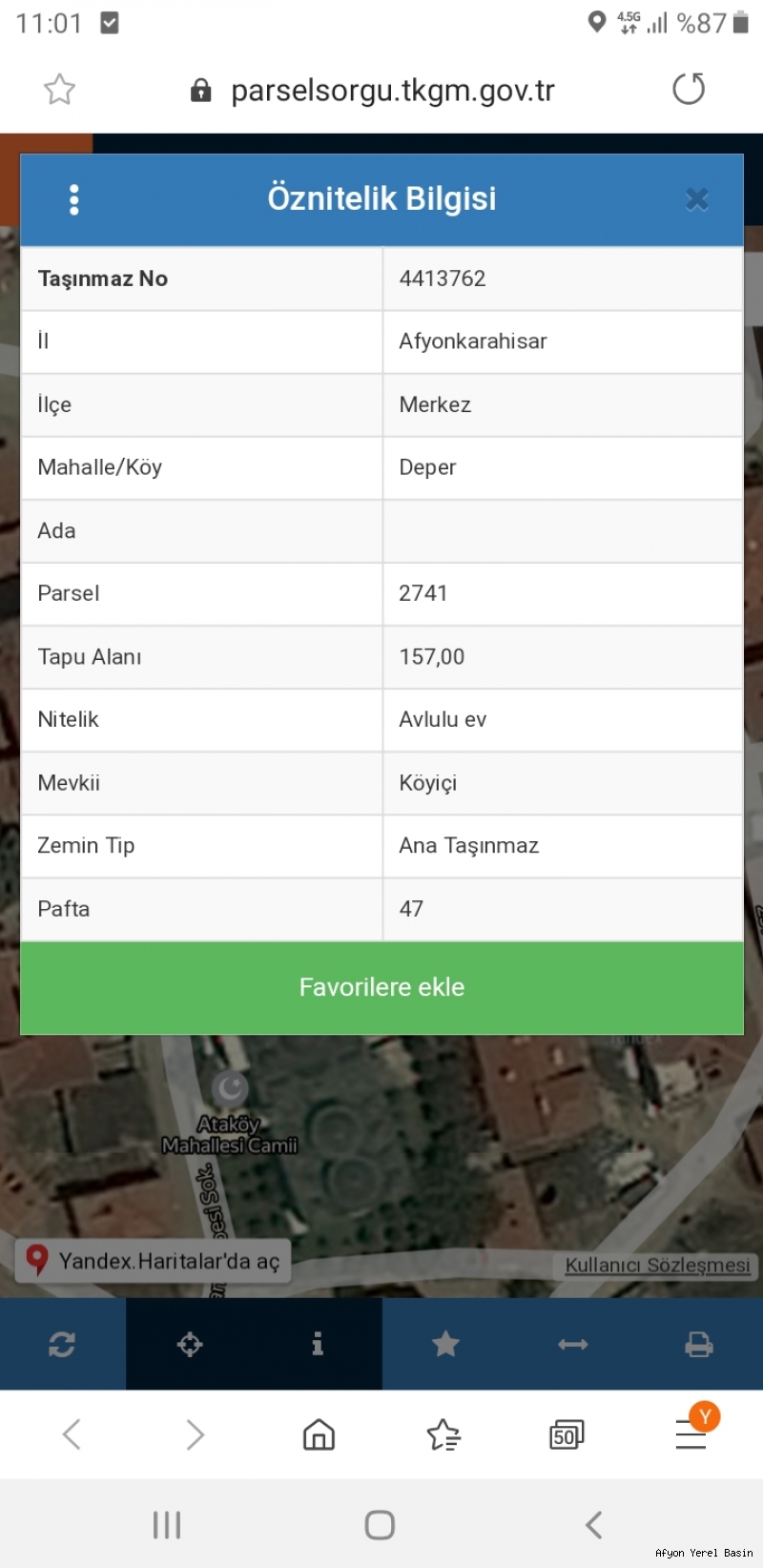Open the three-dot menu in the dialog header
Screen dimensions: 763x1568
coord(74,199)
